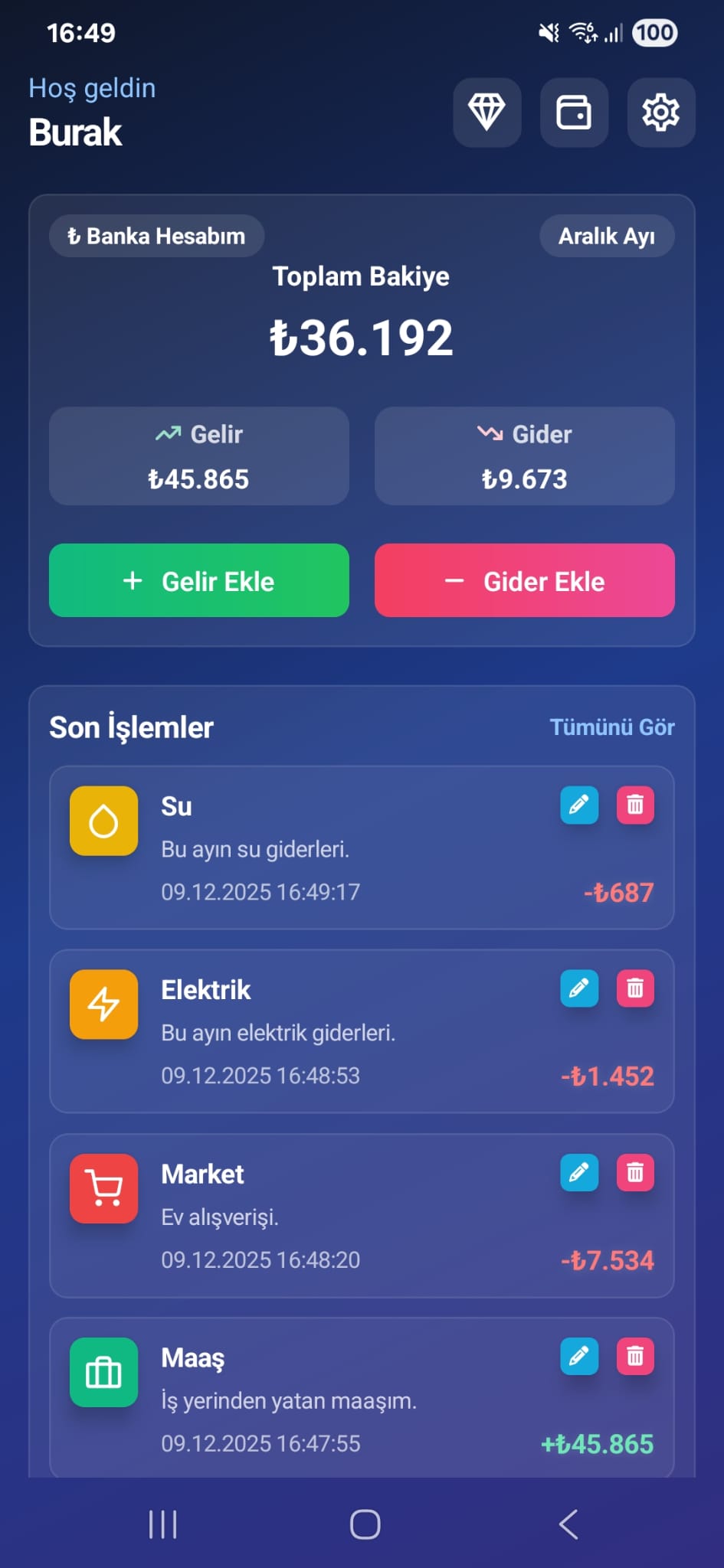The height and width of the screenshot is (1568, 724).
Task: Edit the Elektrik transaction
Action: pyautogui.click(x=579, y=988)
